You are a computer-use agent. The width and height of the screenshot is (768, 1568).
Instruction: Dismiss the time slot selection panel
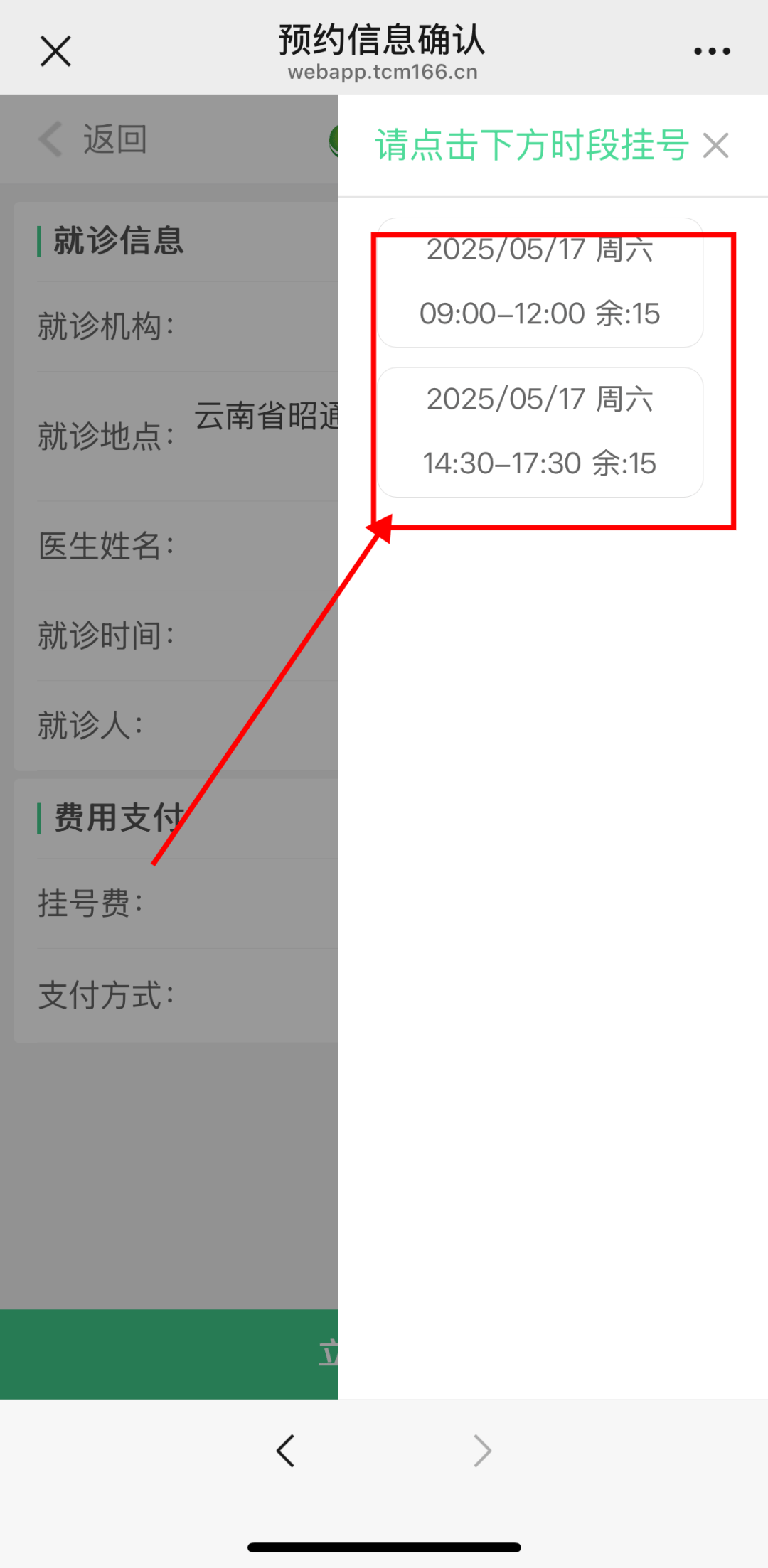(x=715, y=146)
